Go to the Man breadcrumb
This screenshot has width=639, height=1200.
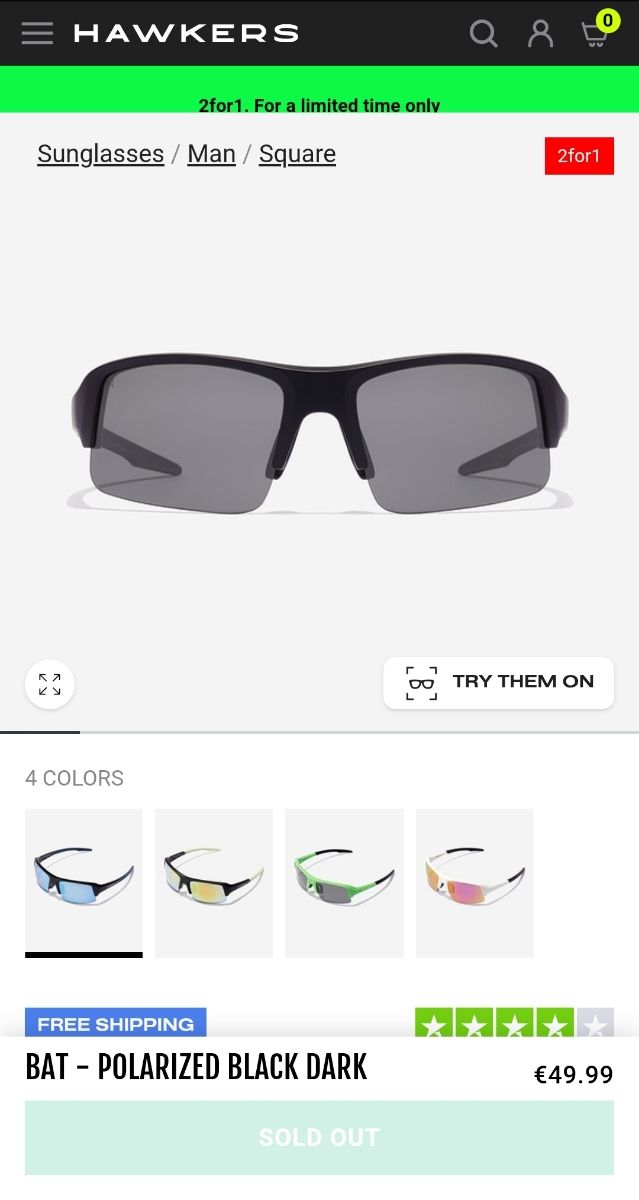coord(211,154)
